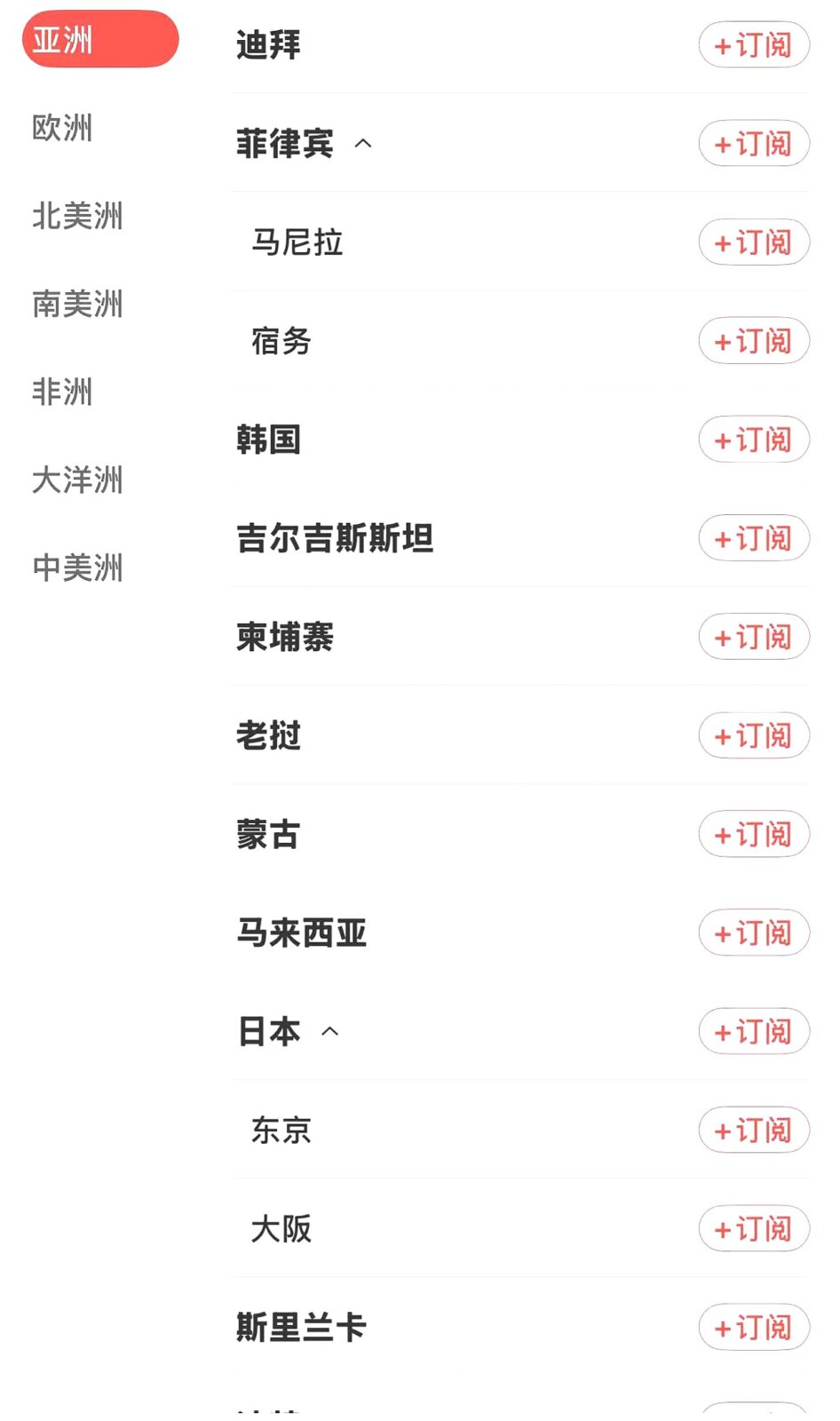The height and width of the screenshot is (1421, 840).
Task: Subscribe to 吉尔吉斯斯坦
Action: pyautogui.click(x=754, y=538)
